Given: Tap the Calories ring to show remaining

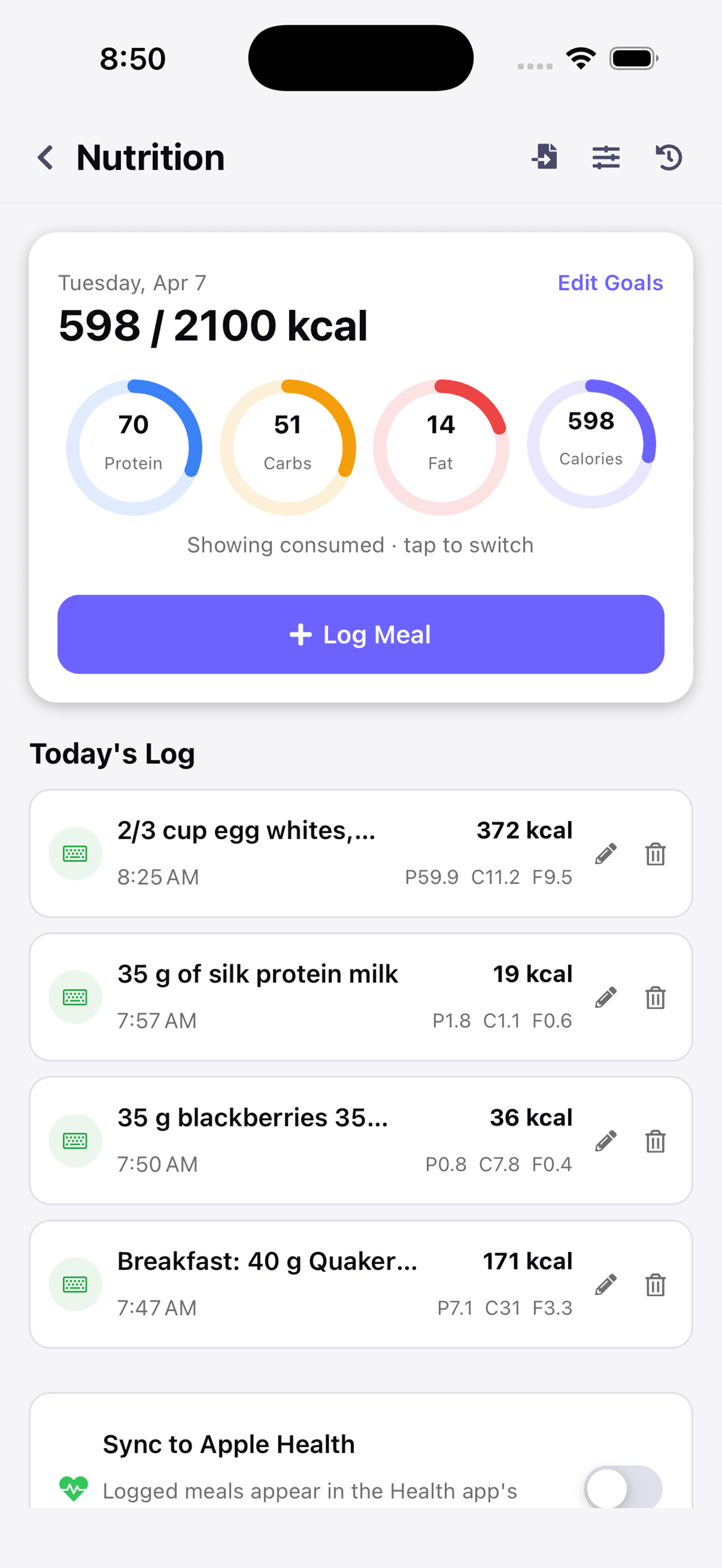Looking at the screenshot, I should (x=591, y=443).
